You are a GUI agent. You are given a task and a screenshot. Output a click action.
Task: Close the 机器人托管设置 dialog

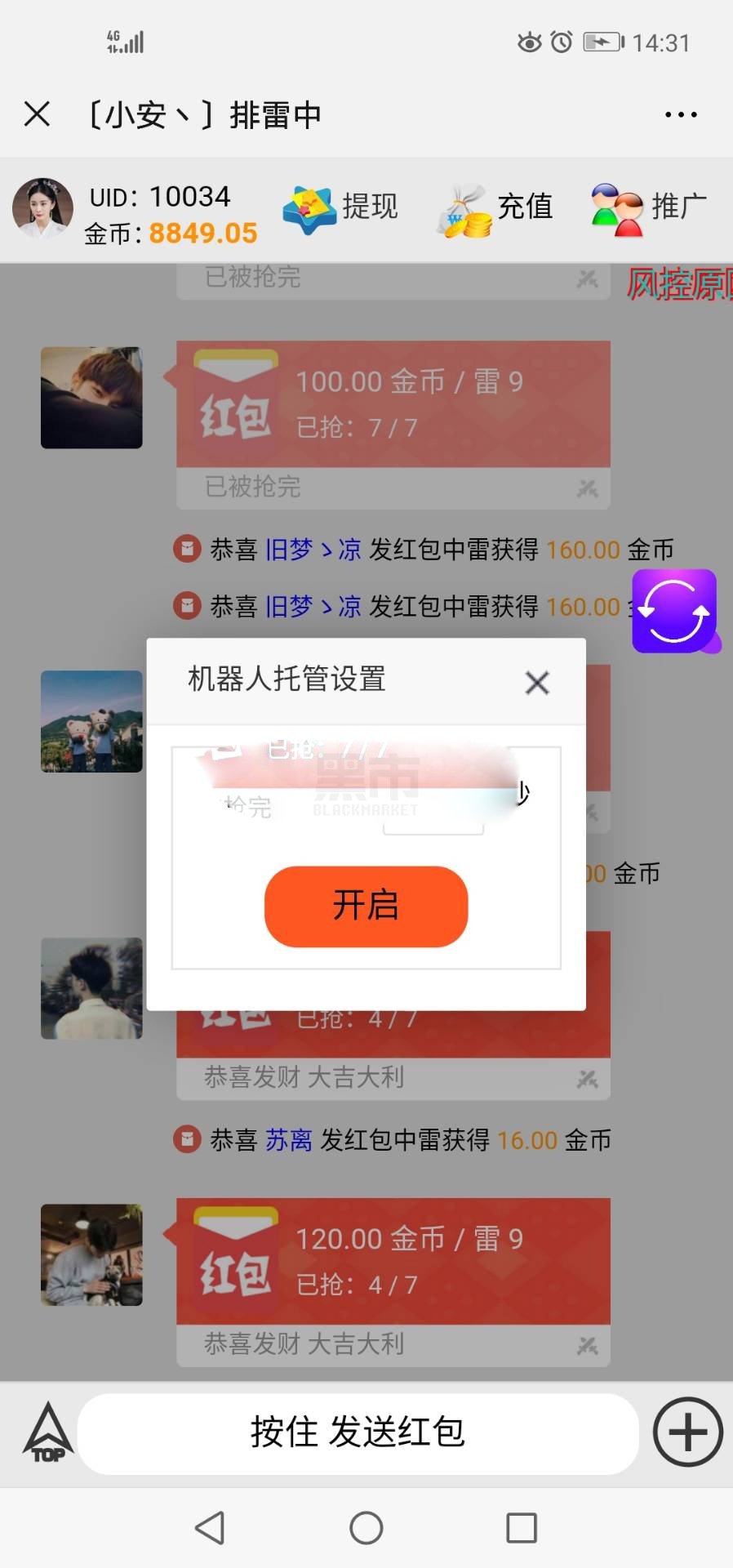coord(536,683)
